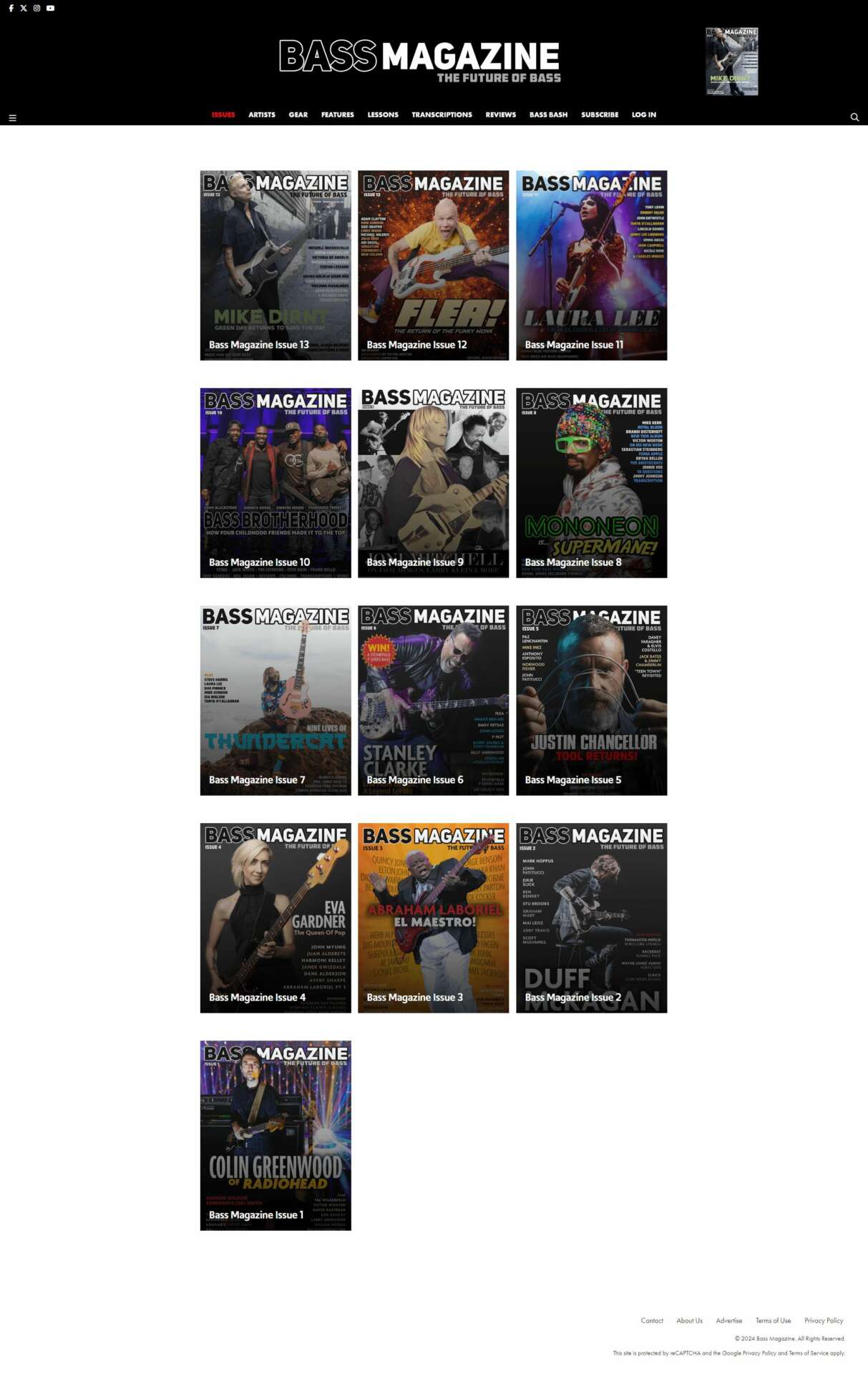Select Bass Magazine Issue 6
This screenshot has height=1374, width=868.
pos(433,700)
